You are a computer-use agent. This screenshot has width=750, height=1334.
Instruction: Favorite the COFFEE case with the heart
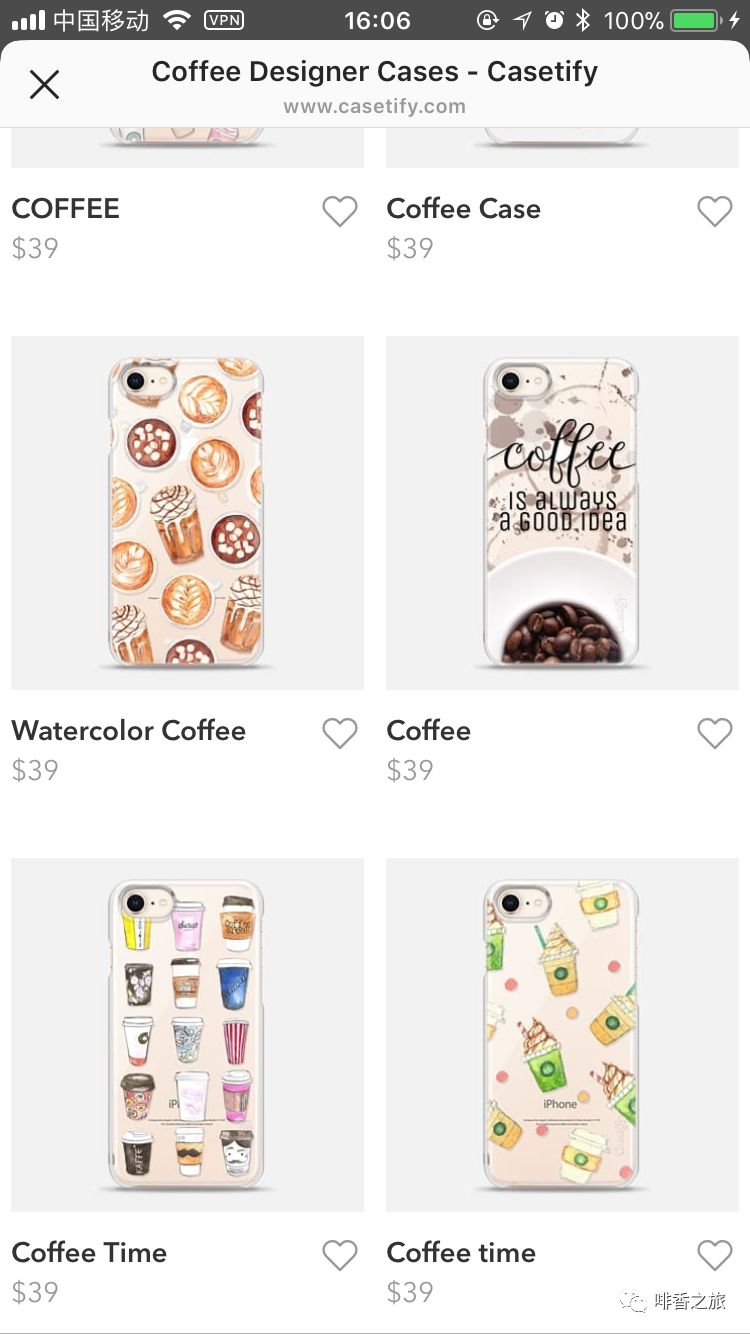tap(339, 211)
